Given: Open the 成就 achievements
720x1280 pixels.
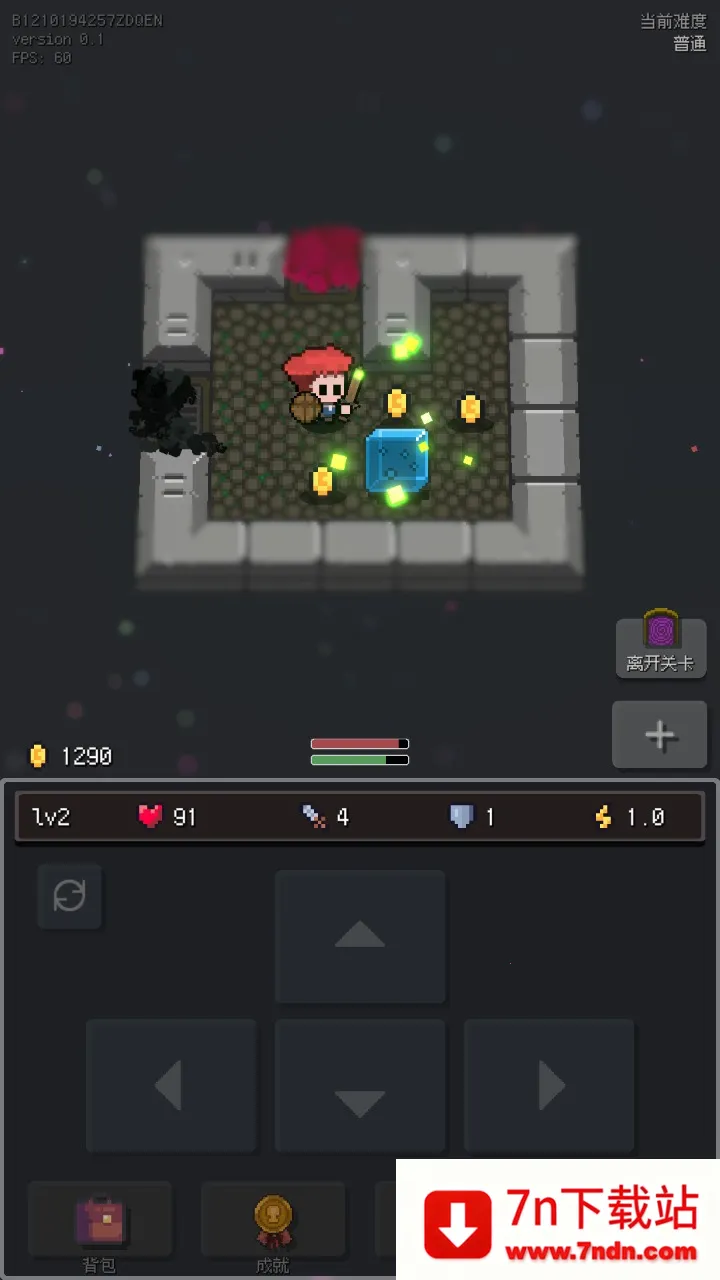Looking at the screenshot, I should [x=273, y=1228].
